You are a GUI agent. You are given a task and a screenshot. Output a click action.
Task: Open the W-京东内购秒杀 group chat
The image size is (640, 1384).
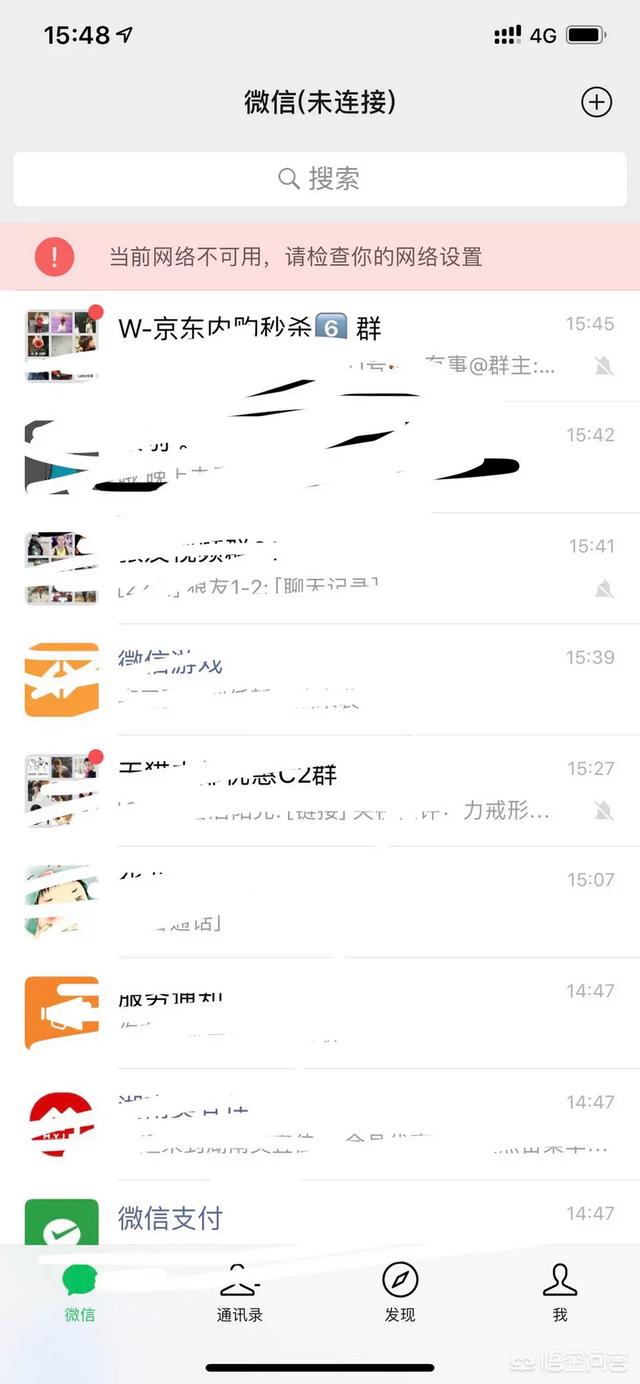pyautogui.click(x=320, y=346)
